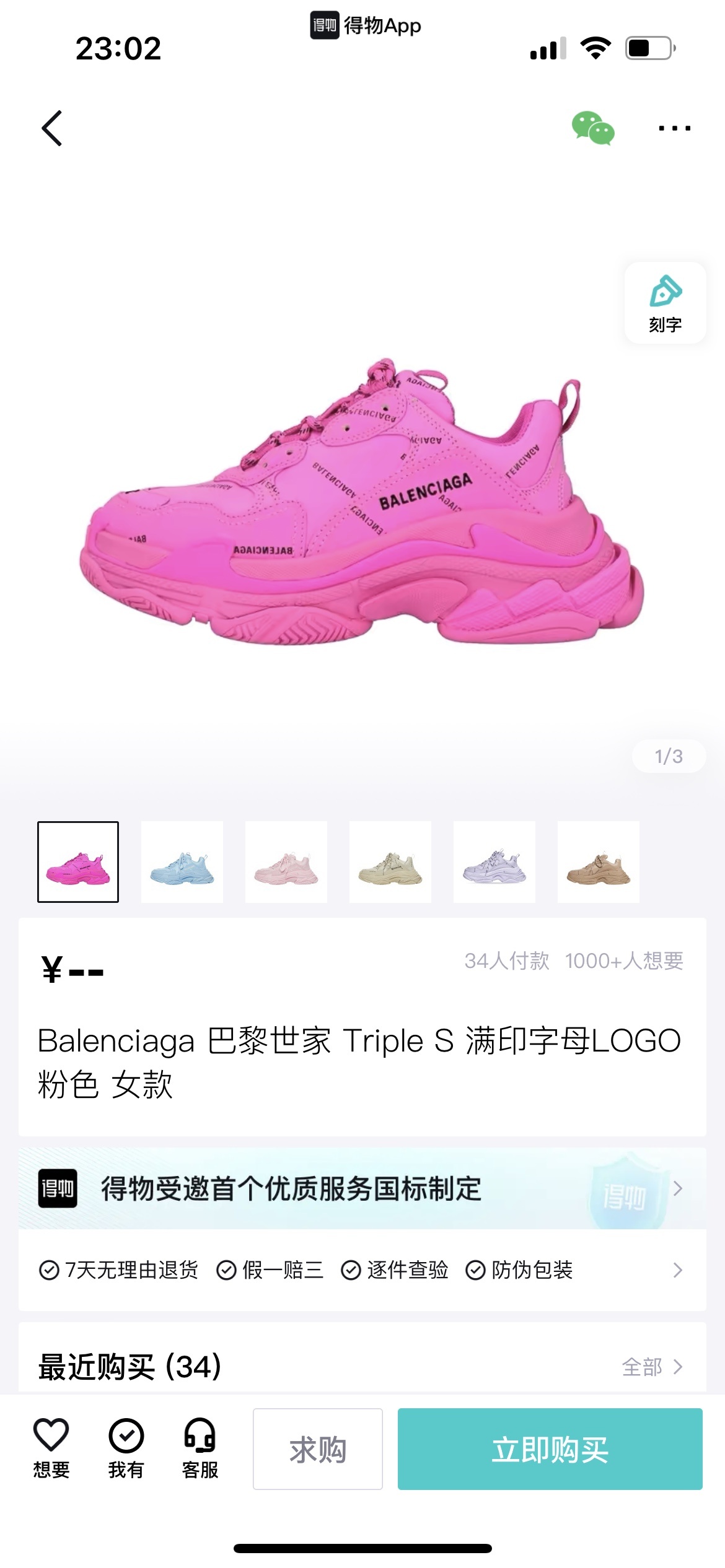Mark the shoe as 我有
This screenshot has height=1568, width=725.
click(126, 1448)
